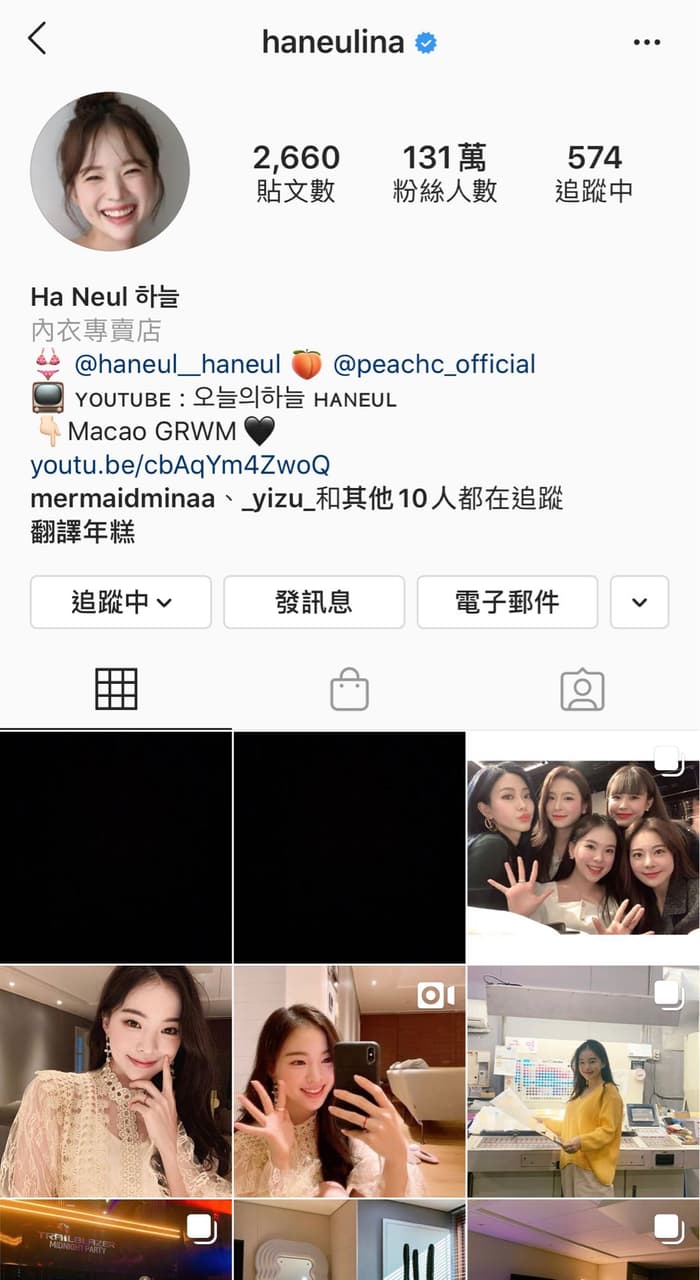Translate the bio with 翻譯年糕

pos(82,533)
